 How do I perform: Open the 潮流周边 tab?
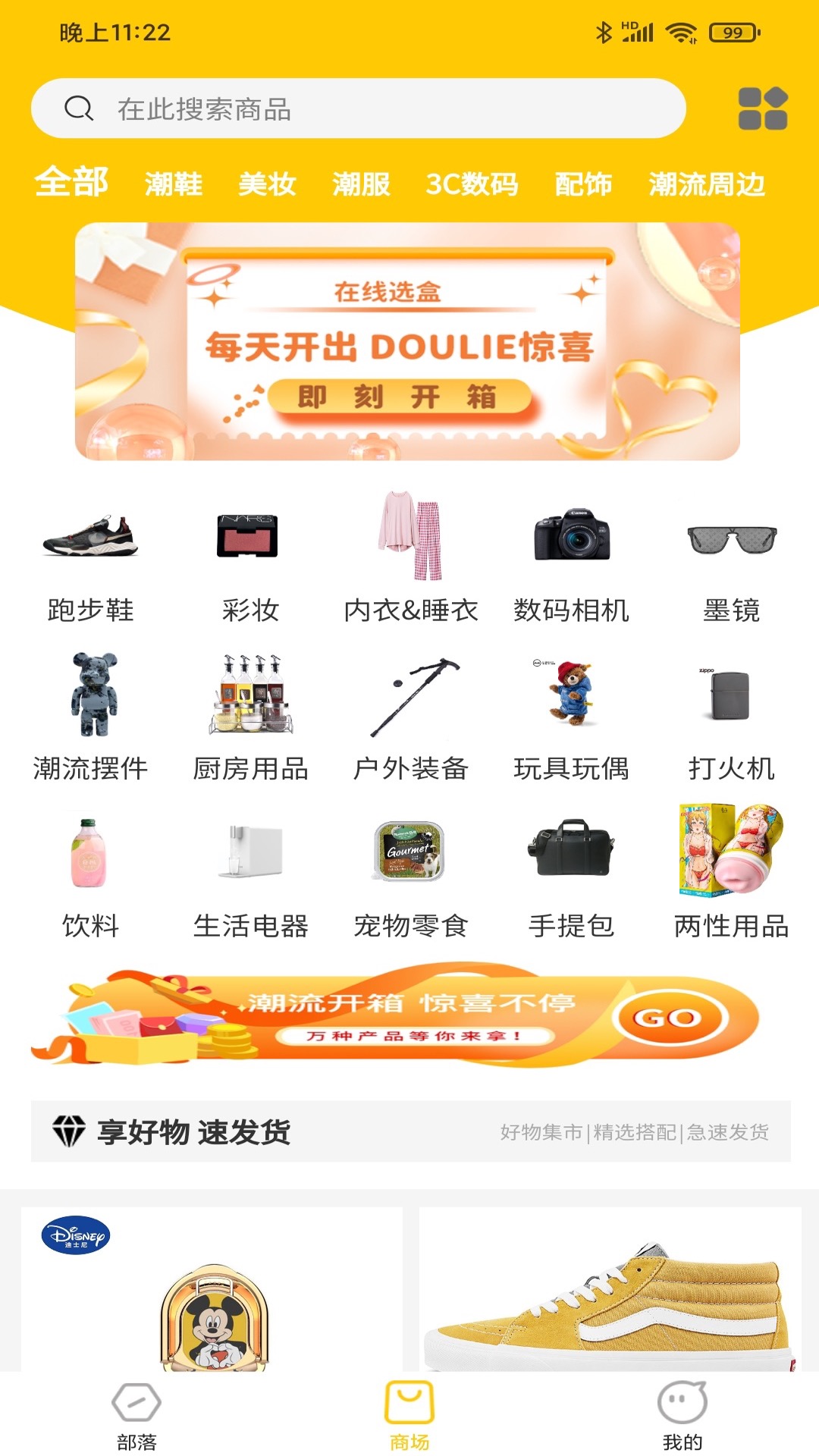pos(706,184)
